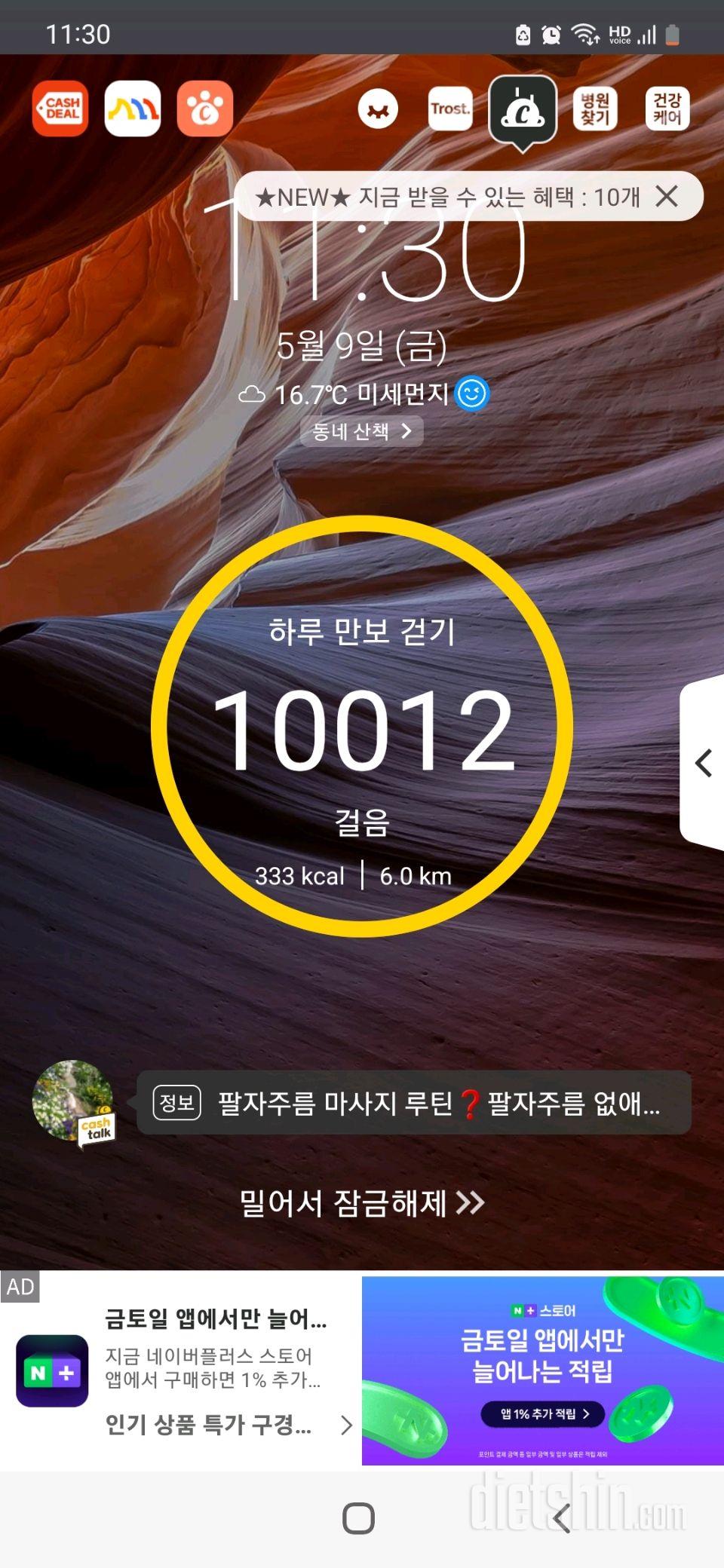724x1568 pixels.
Task: Open the cash talk profile bubble
Action: (x=73, y=1101)
